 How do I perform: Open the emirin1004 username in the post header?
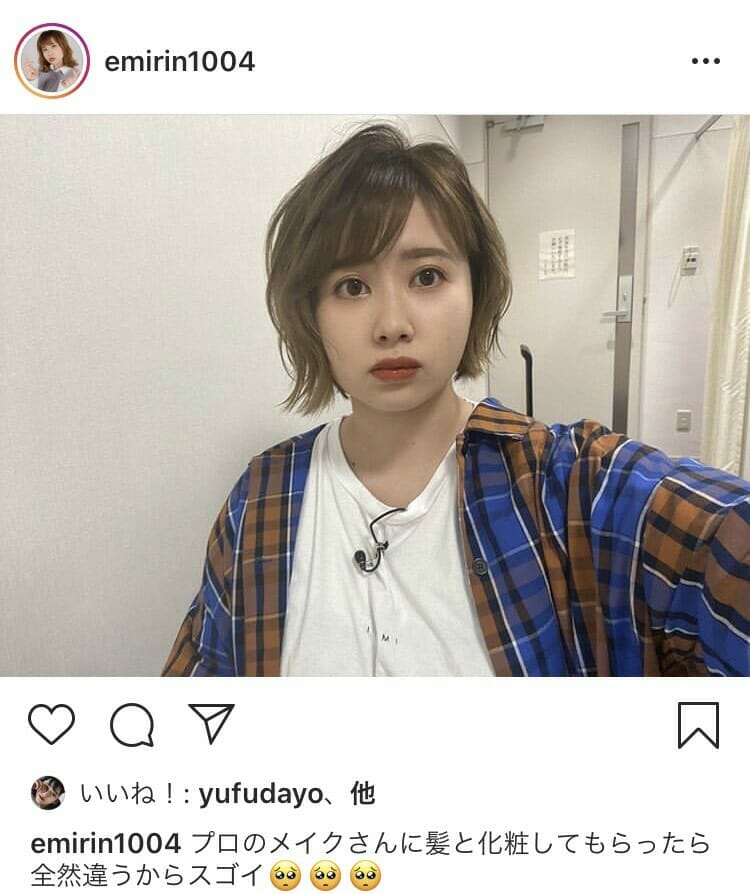(180, 62)
